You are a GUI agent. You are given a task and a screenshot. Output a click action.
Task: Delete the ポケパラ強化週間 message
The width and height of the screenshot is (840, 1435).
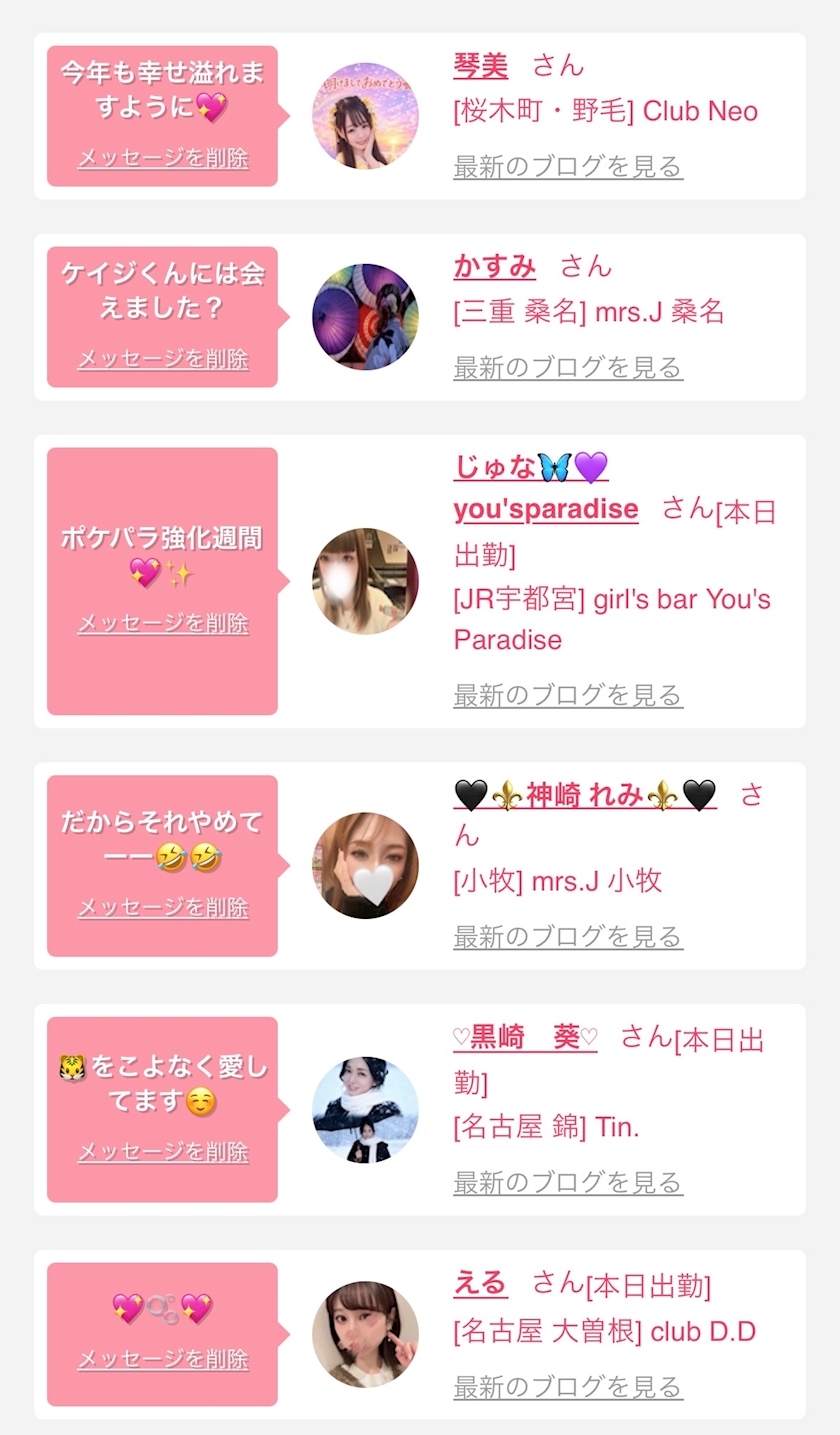point(163,623)
